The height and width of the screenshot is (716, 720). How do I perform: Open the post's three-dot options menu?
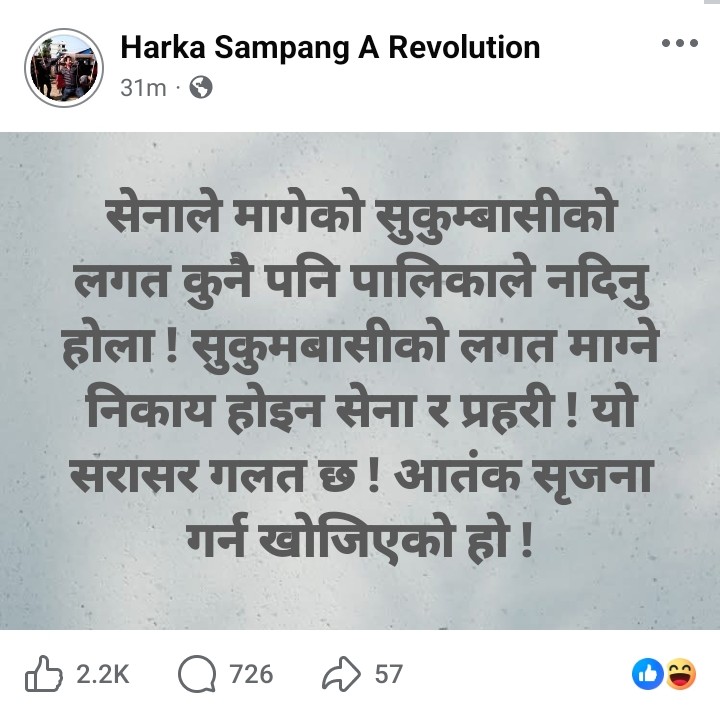coord(680,43)
